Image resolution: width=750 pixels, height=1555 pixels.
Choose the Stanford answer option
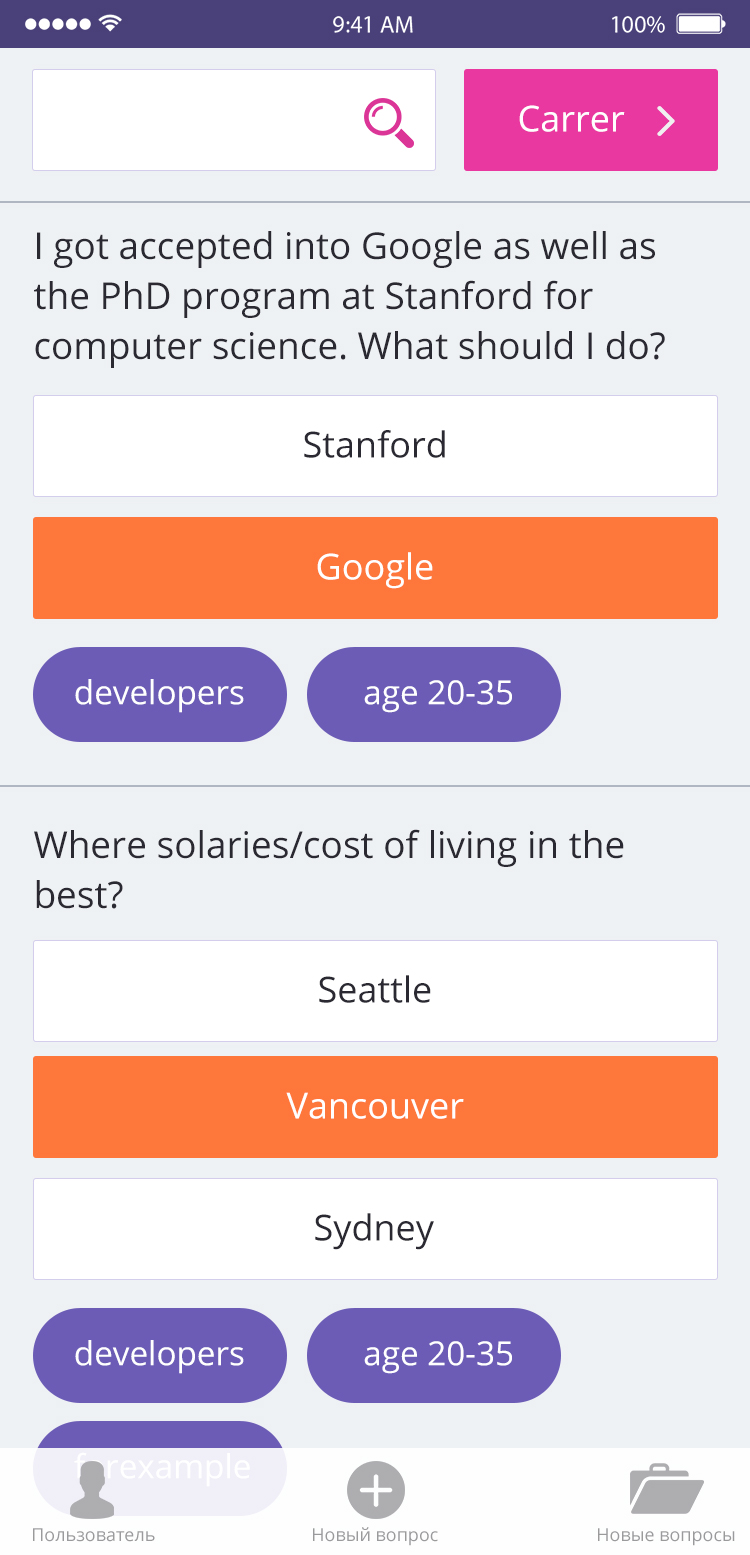375,446
